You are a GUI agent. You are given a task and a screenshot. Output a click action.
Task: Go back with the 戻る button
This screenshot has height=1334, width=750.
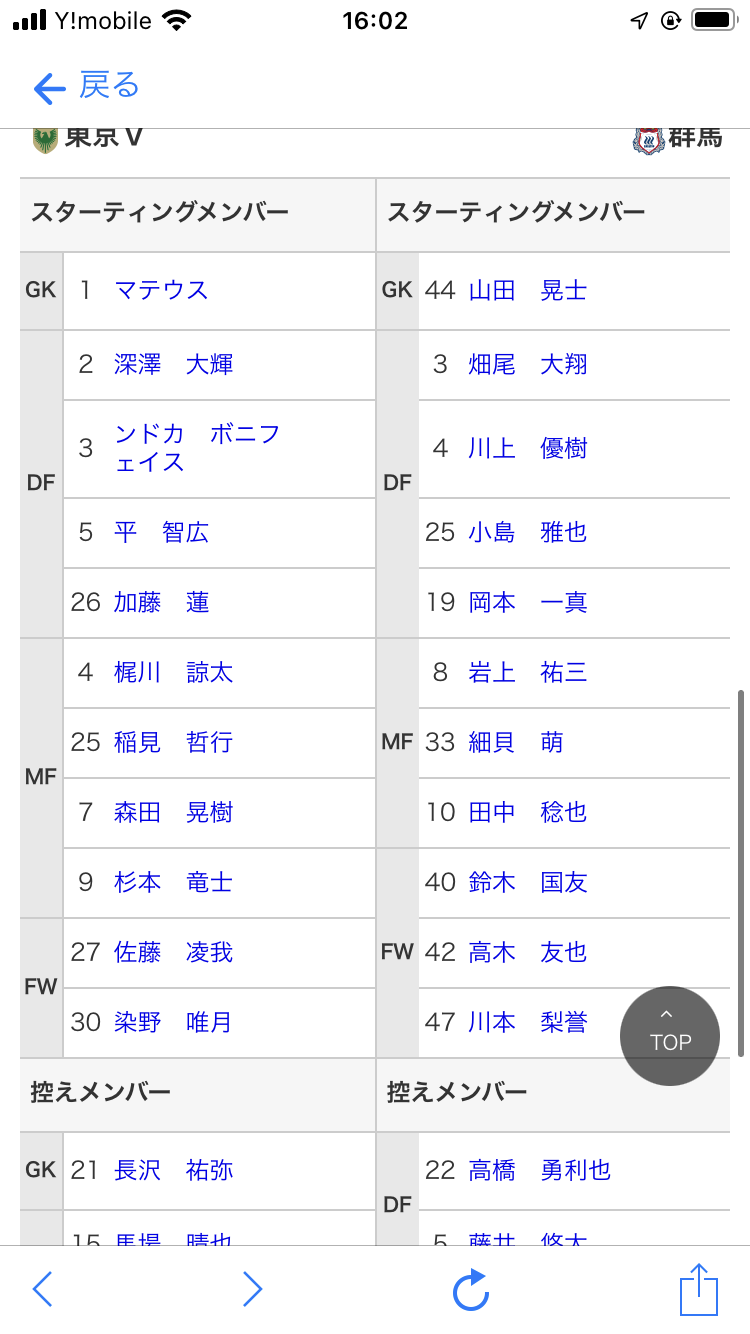(86, 87)
